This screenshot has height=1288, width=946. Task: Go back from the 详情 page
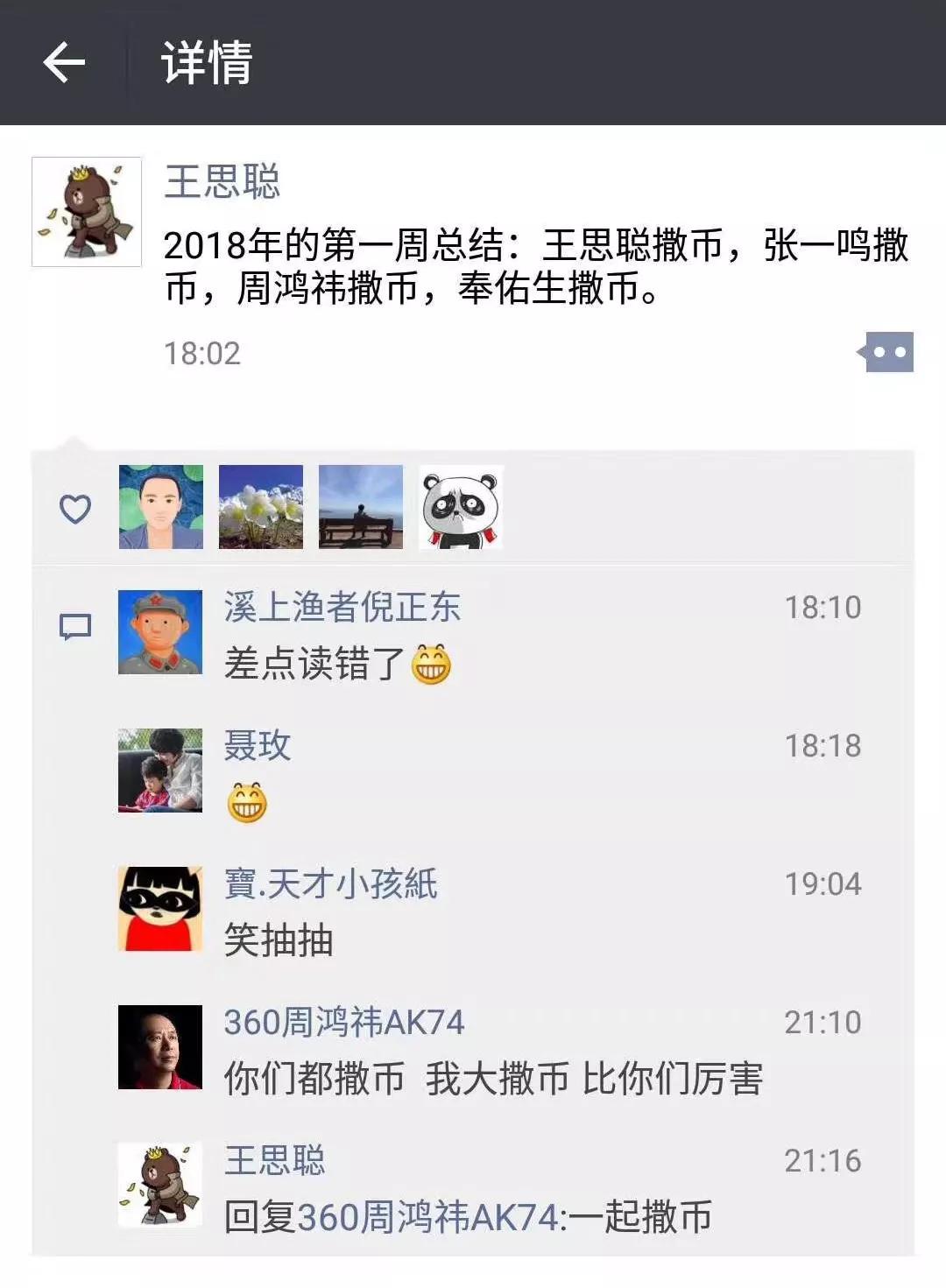point(64,63)
